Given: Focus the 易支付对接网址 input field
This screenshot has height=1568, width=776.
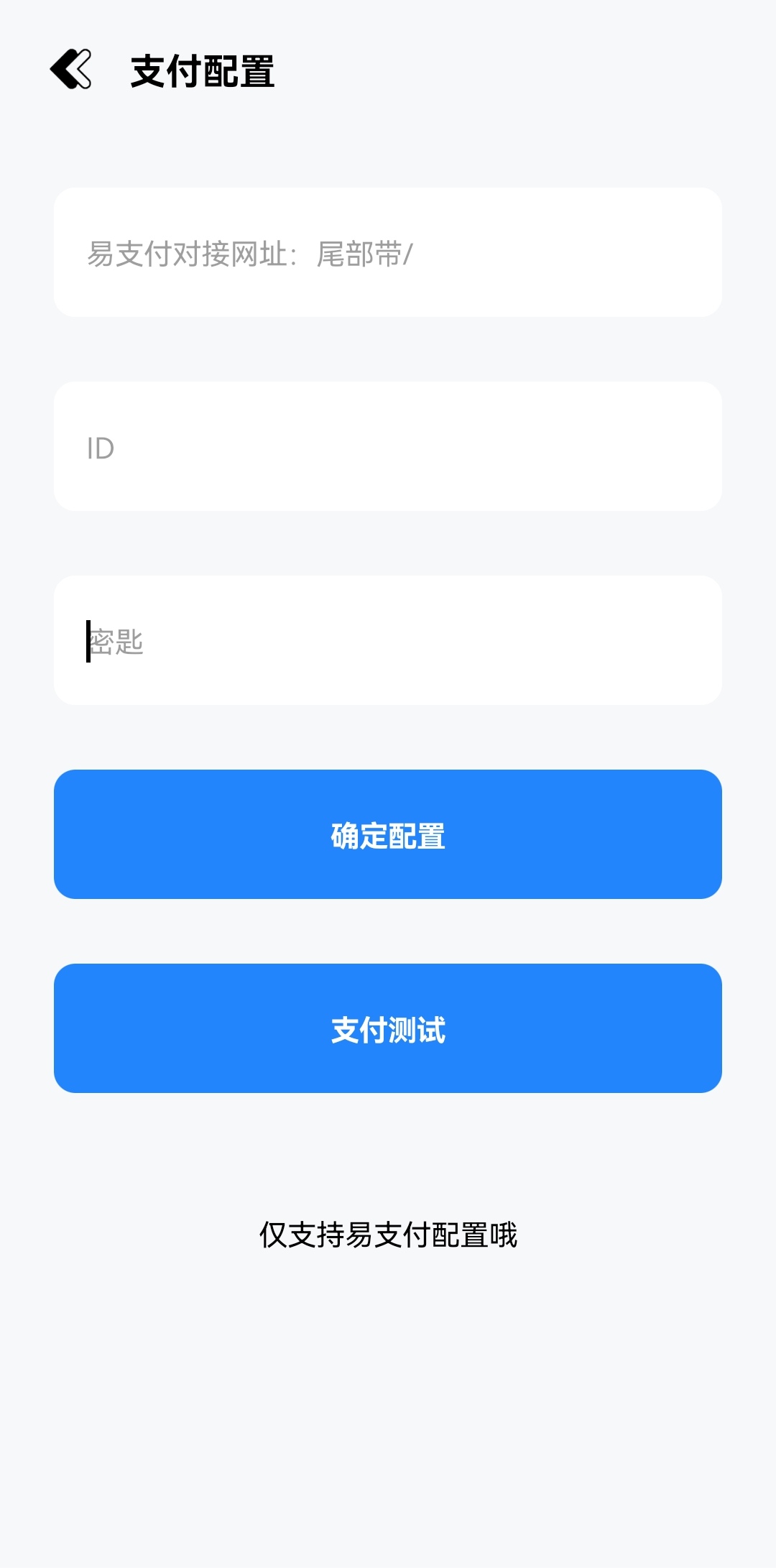Looking at the screenshot, I should [x=388, y=253].
